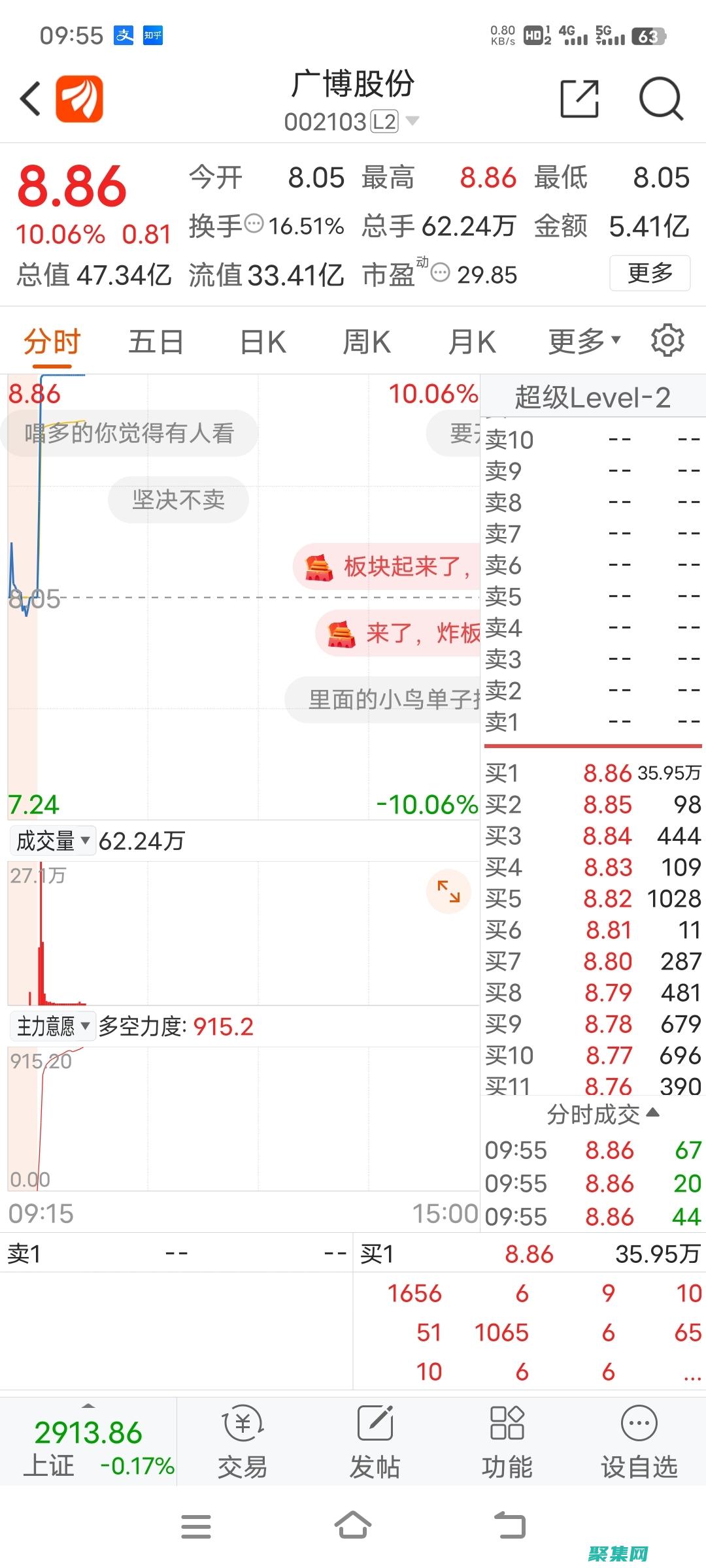Open the stock search magnifier
The height and width of the screenshot is (1568, 706).
coord(662,98)
